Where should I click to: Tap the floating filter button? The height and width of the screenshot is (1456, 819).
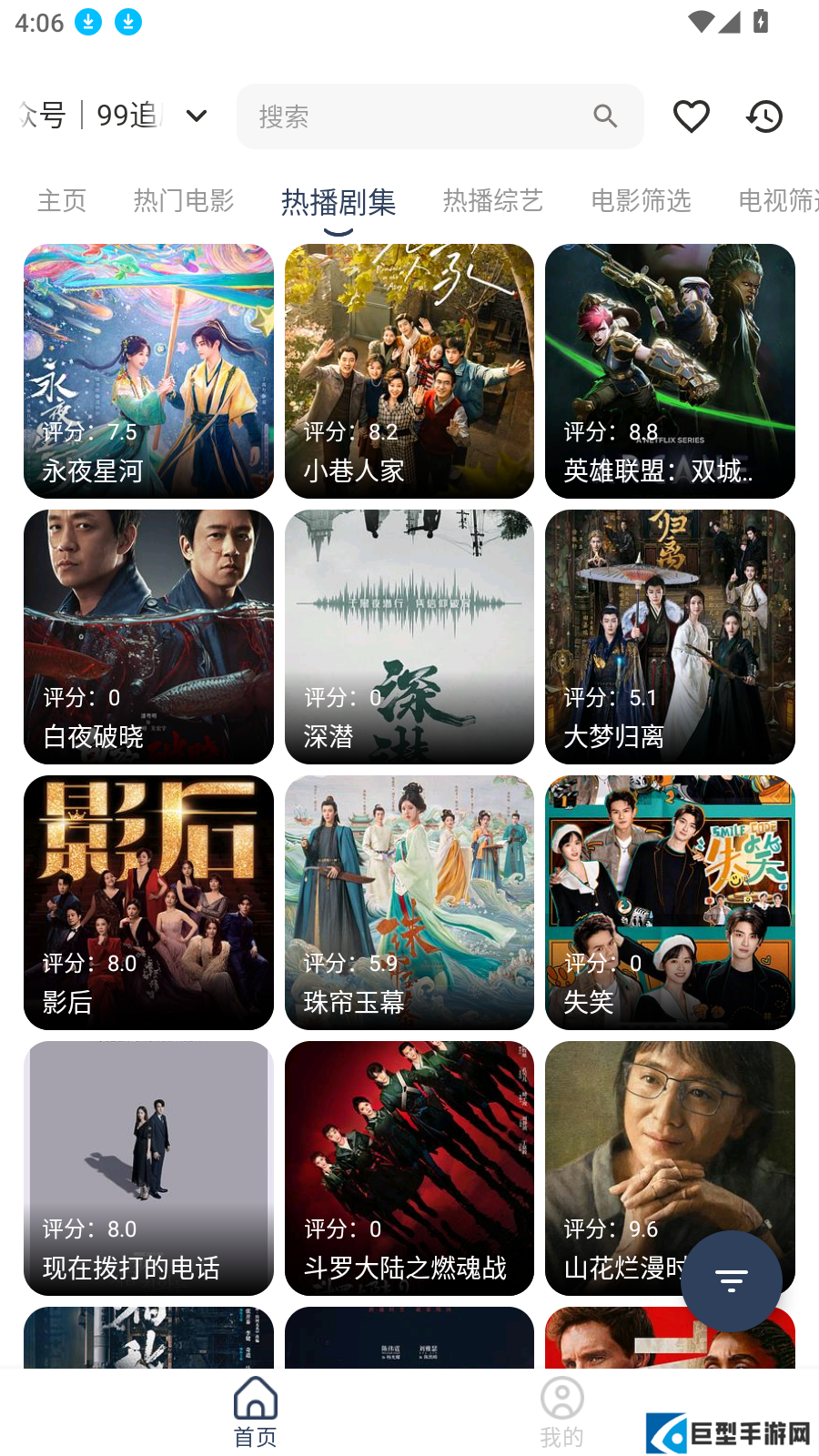731,1280
